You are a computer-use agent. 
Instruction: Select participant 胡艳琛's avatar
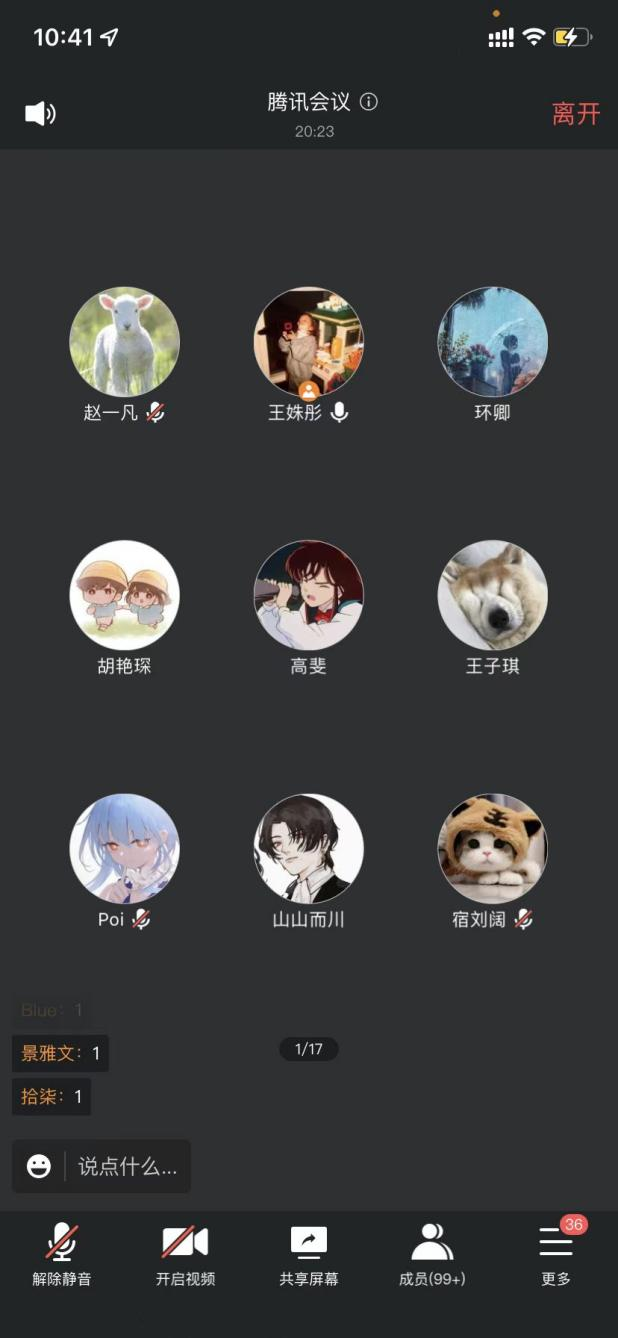pyautogui.click(x=125, y=595)
